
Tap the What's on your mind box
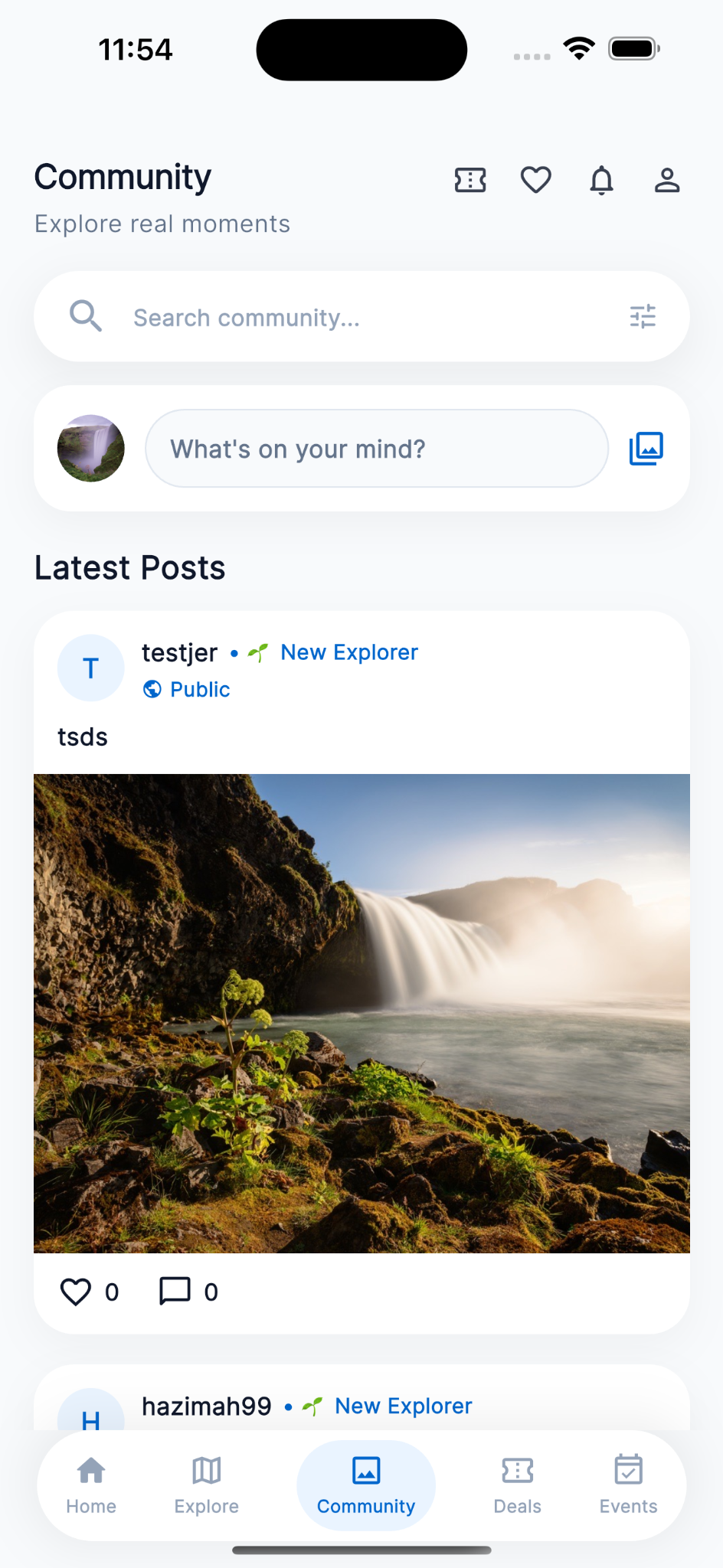(x=377, y=449)
